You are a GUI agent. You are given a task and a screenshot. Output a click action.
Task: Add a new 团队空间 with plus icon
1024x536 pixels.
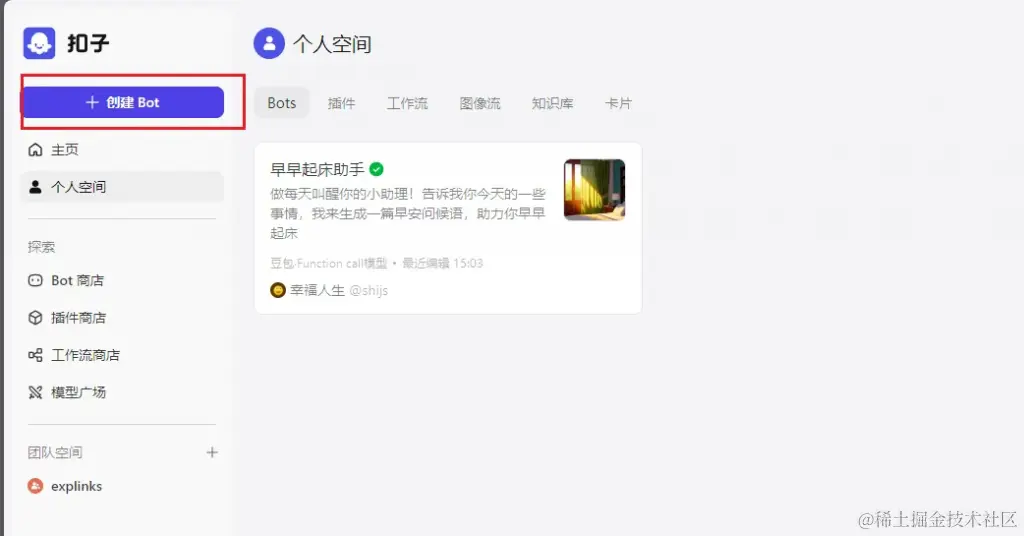point(212,452)
